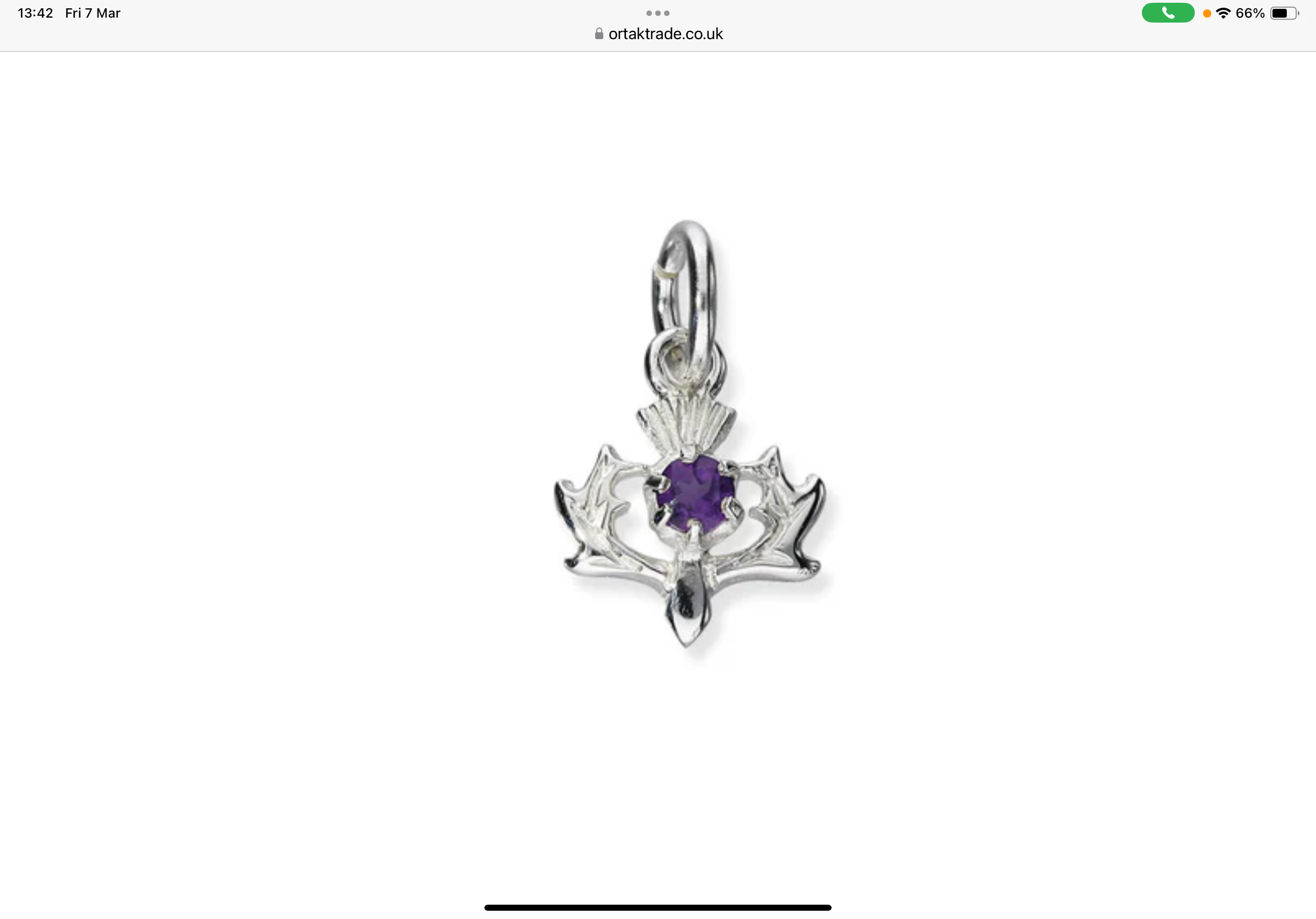
Task: Return to the ongoing call via green pill
Action: [x=1168, y=13]
